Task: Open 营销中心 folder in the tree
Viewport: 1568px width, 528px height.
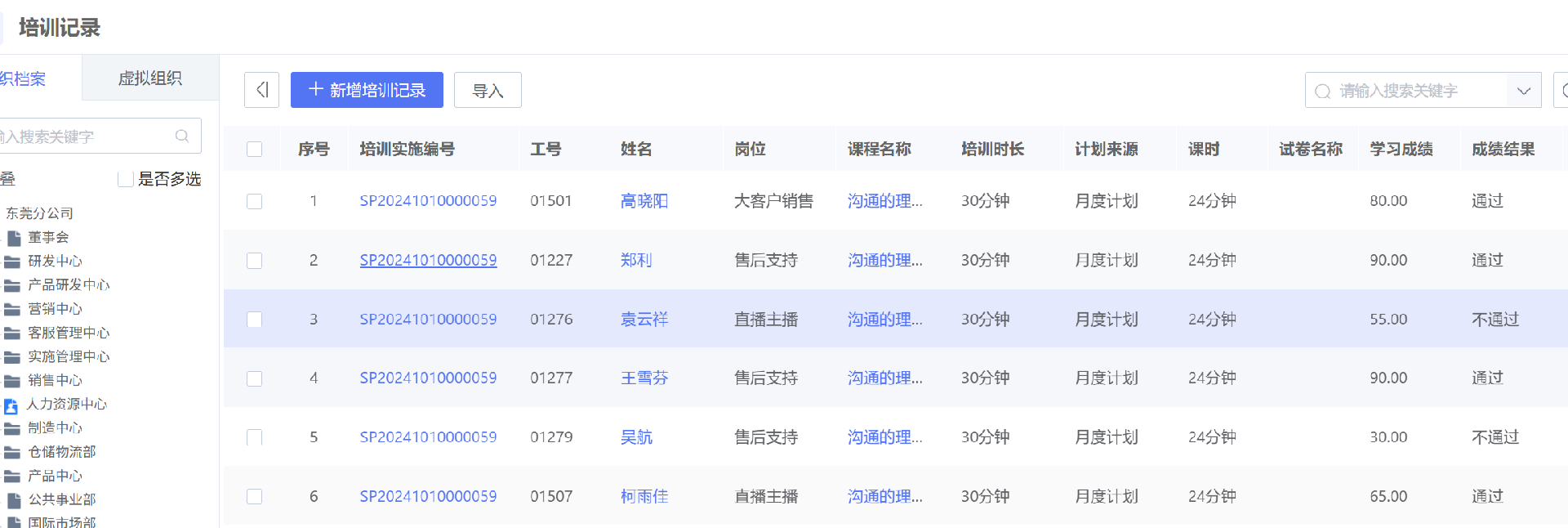Action: point(55,309)
